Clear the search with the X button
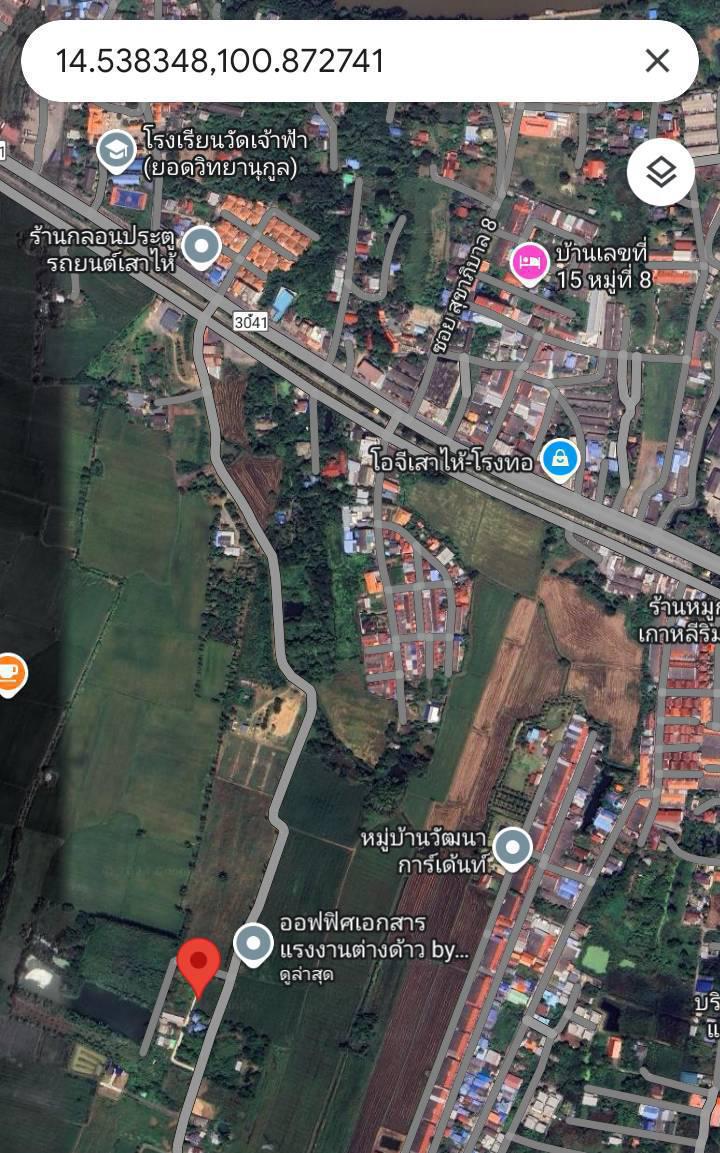The height and width of the screenshot is (1153, 720). (x=657, y=61)
